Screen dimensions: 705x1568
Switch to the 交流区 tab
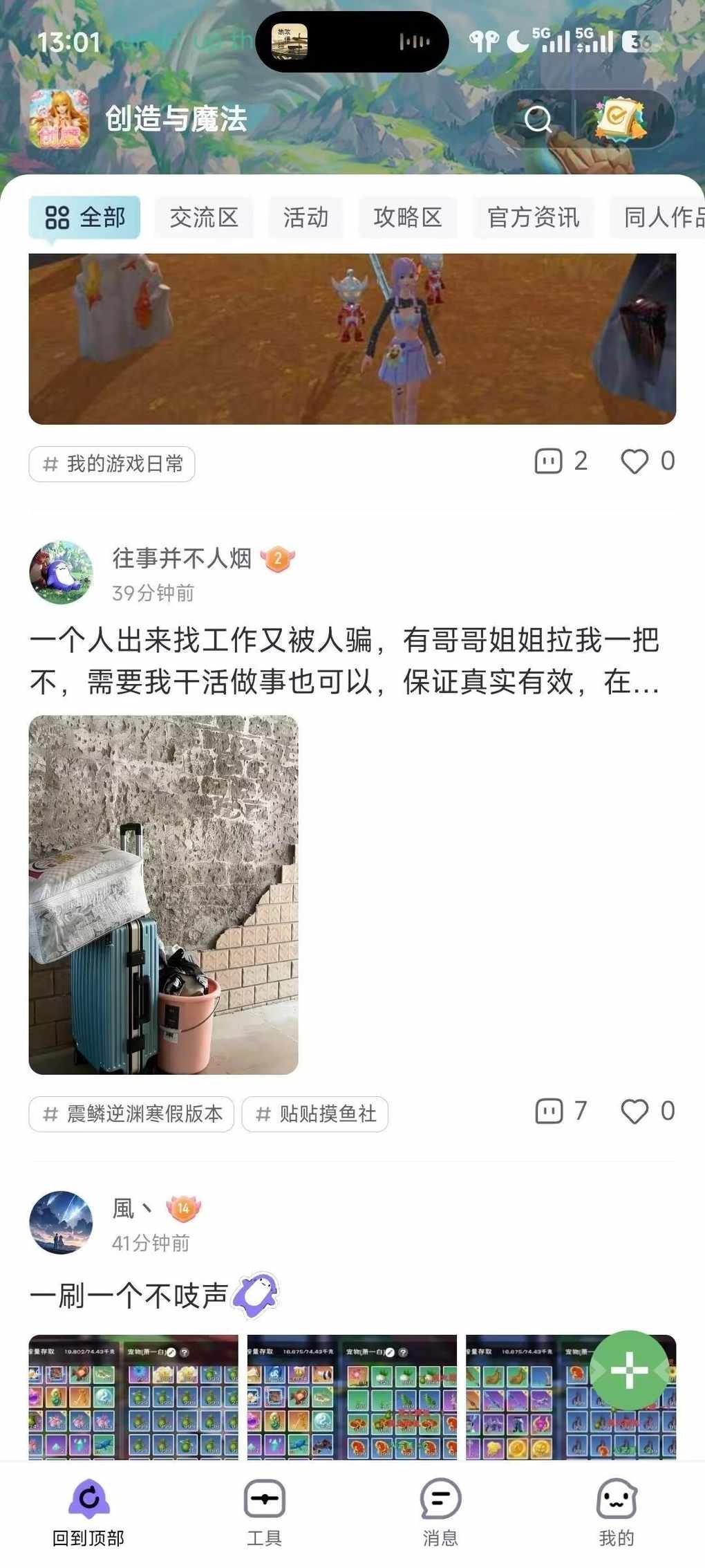[204, 217]
